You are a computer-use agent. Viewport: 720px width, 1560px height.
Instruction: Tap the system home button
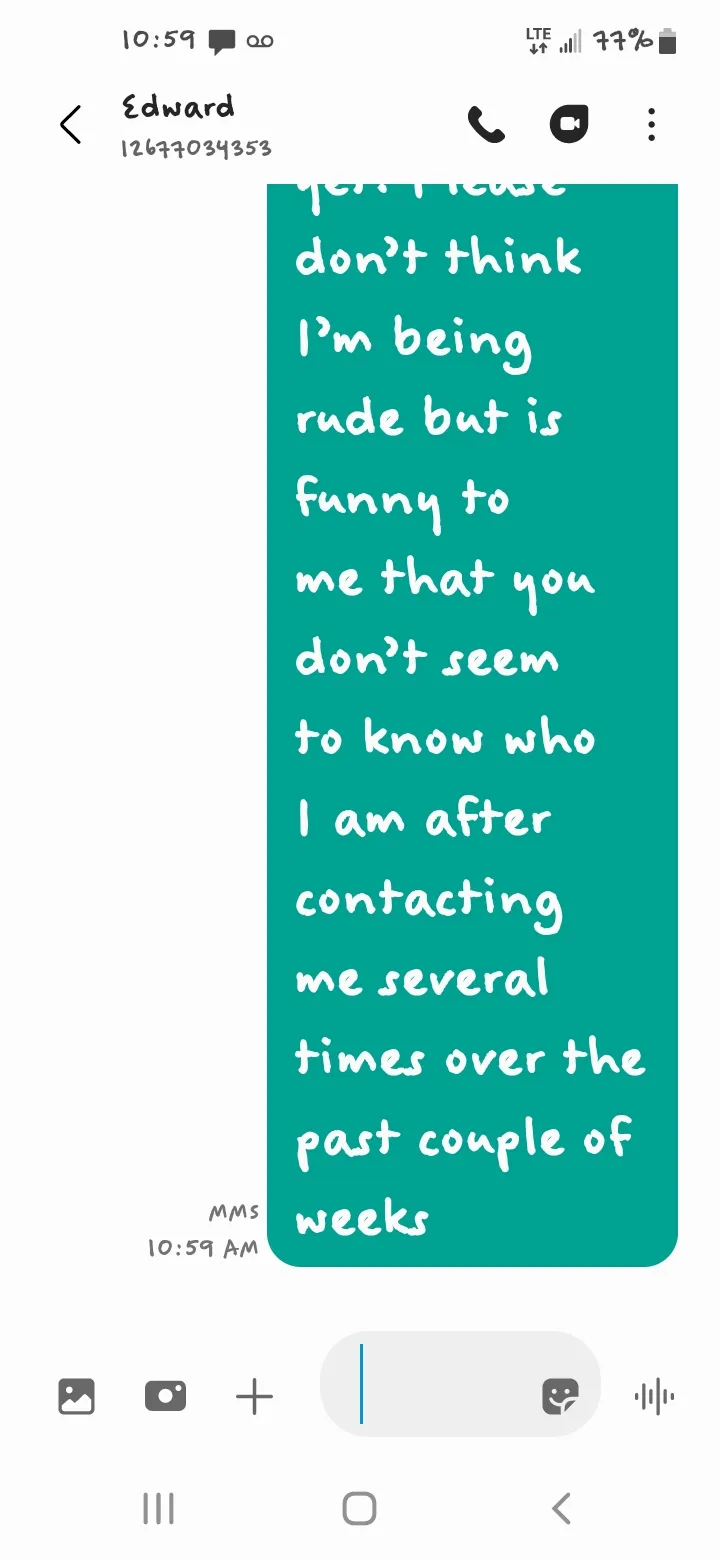click(x=359, y=1508)
